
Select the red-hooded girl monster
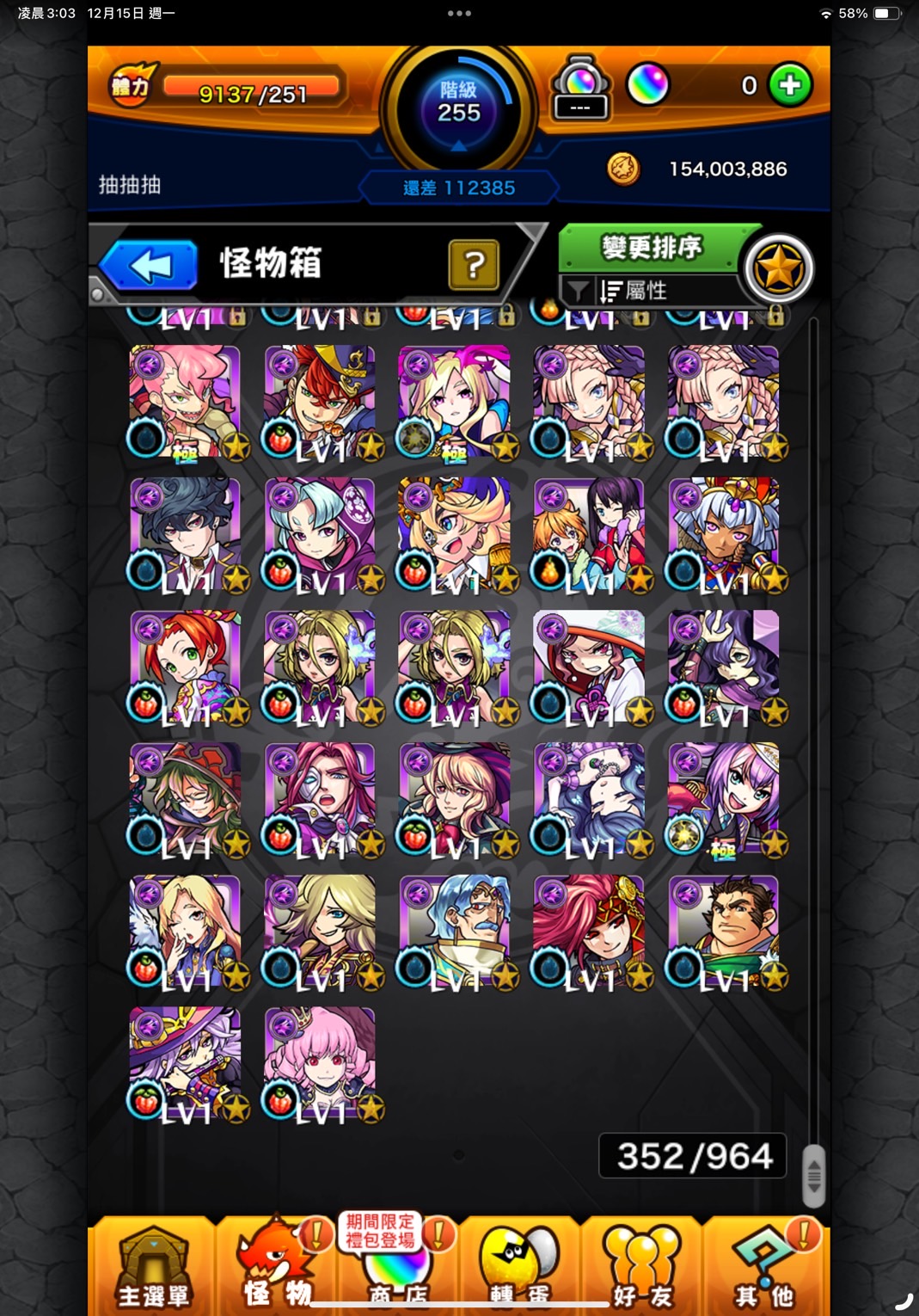(589, 666)
